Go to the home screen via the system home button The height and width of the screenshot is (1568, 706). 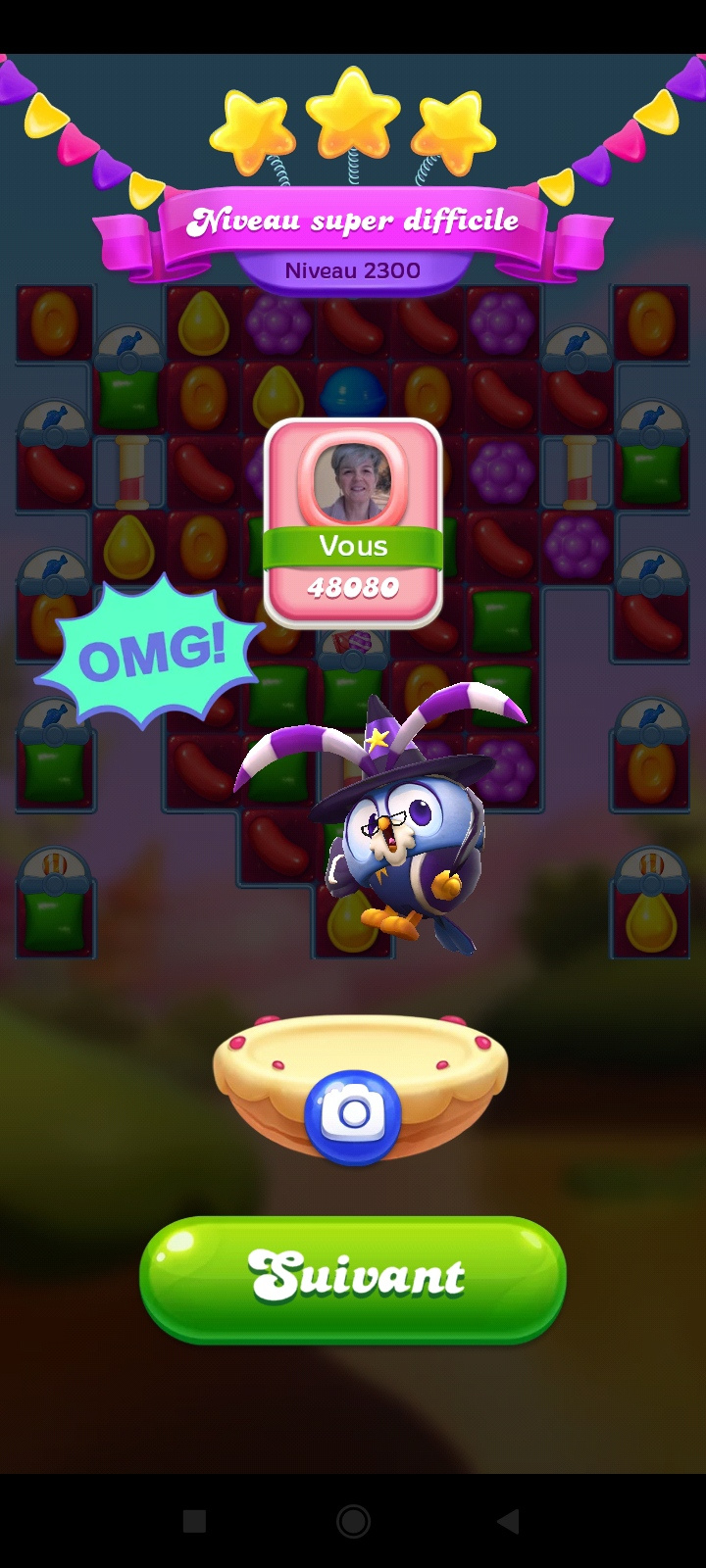tap(353, 1521)
